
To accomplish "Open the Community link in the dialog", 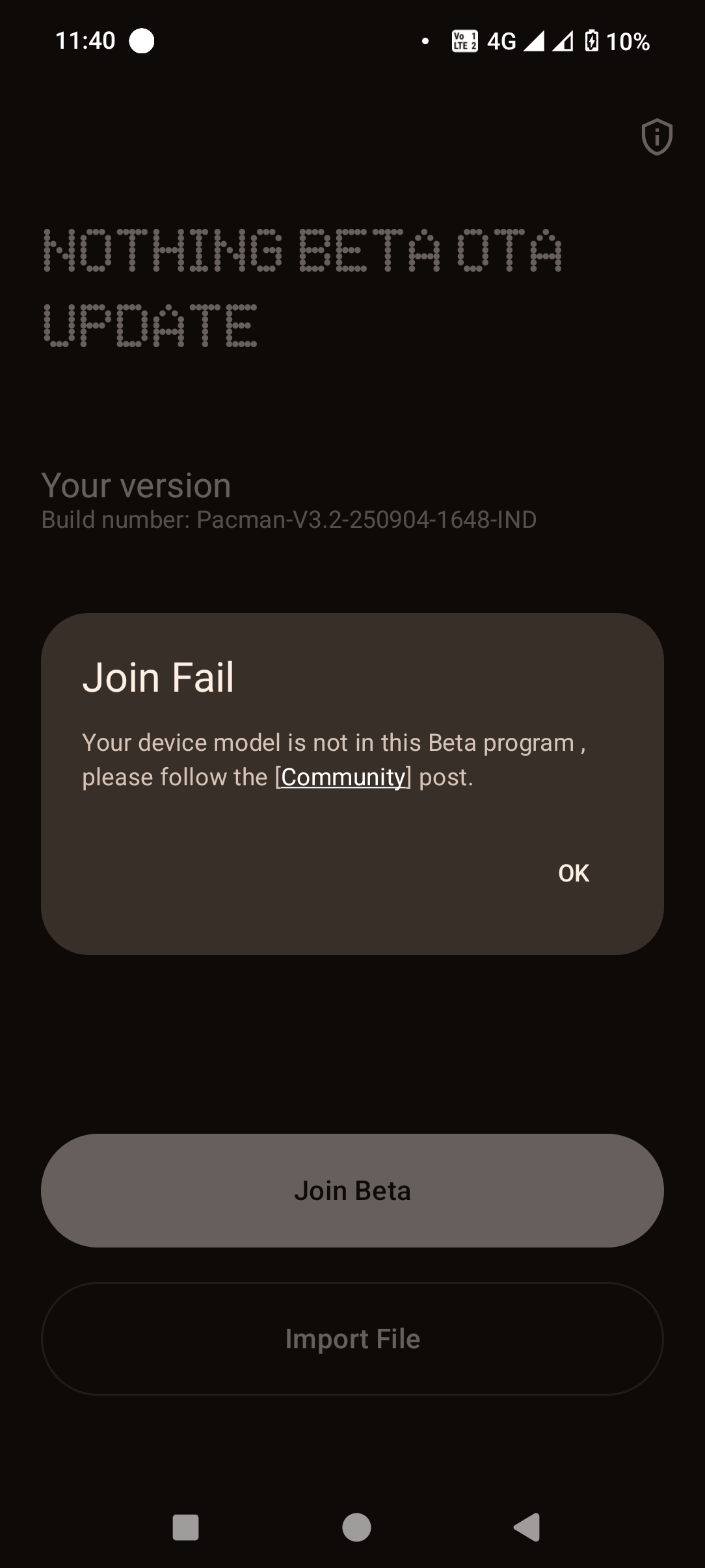I will 343,777.
